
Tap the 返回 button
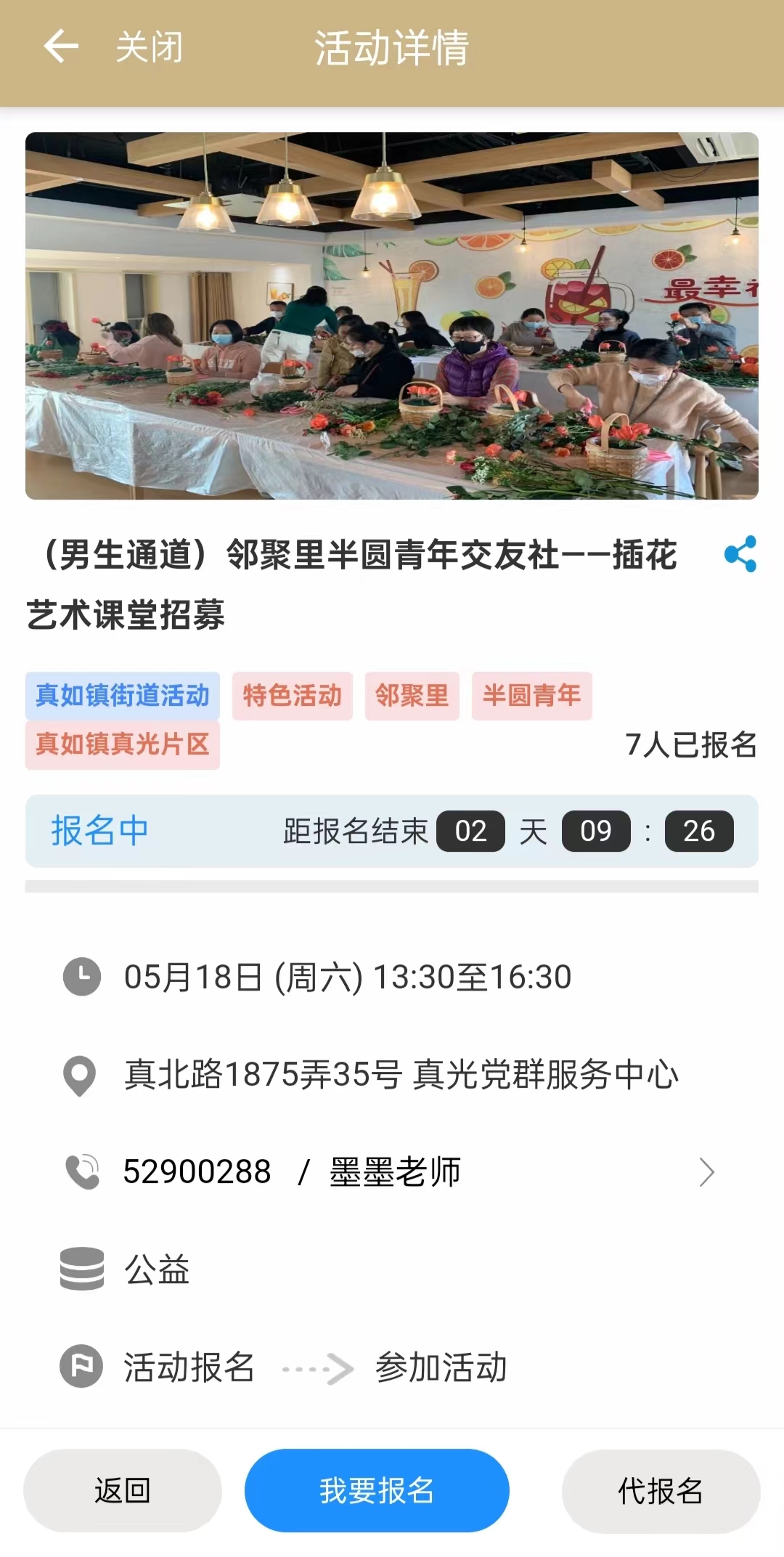[122, 1490]
